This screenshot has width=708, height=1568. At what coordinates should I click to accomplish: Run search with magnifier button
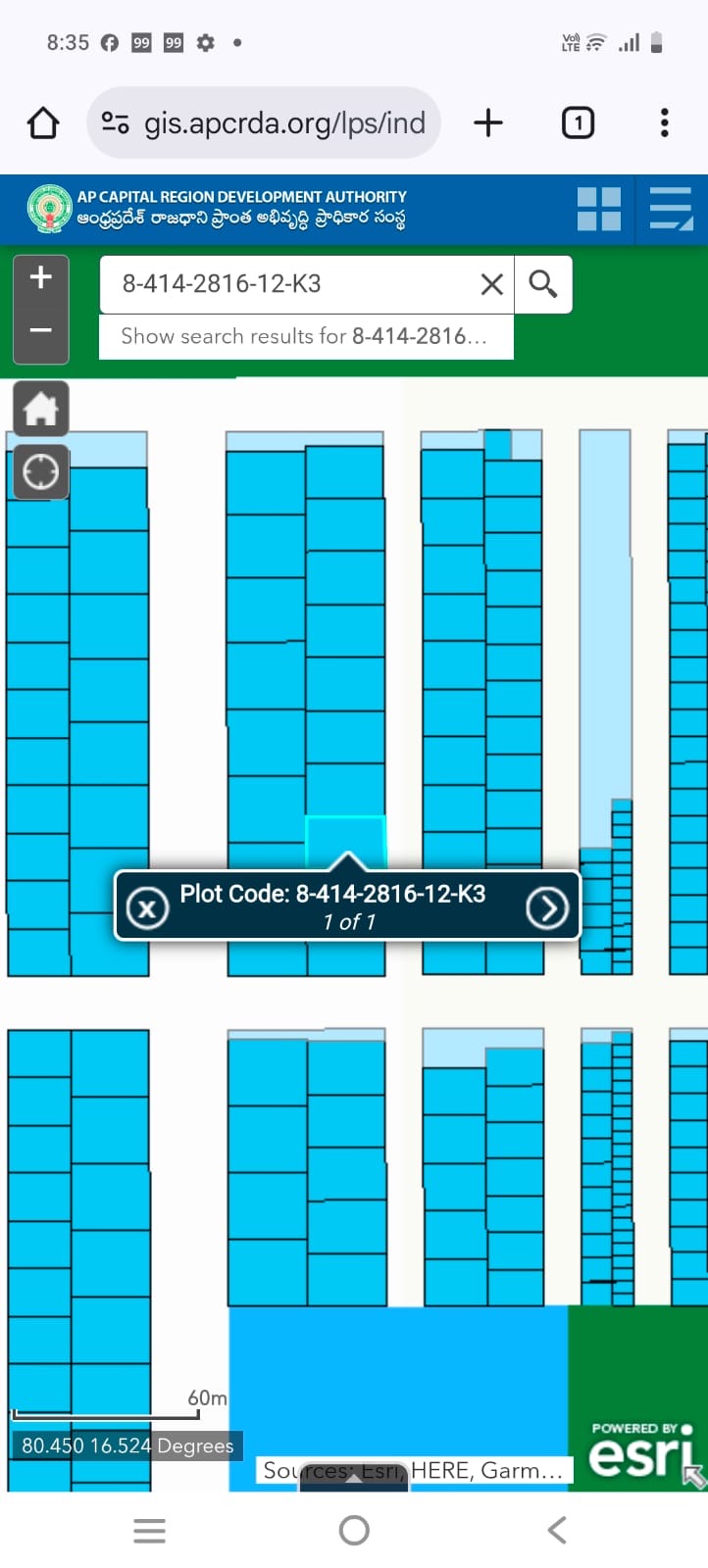tap(543, 284)
